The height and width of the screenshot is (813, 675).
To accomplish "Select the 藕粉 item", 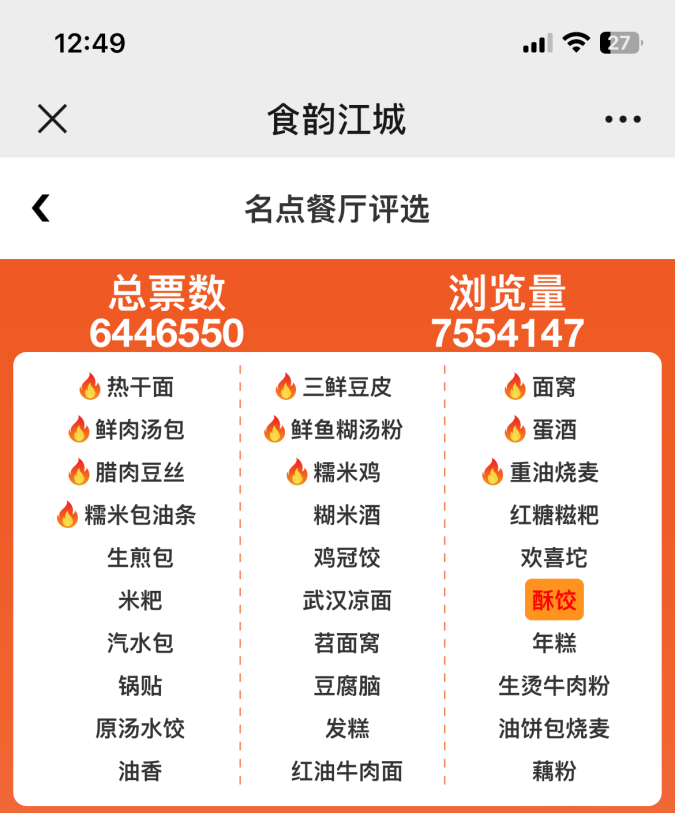I will click(x=554, y=771).
